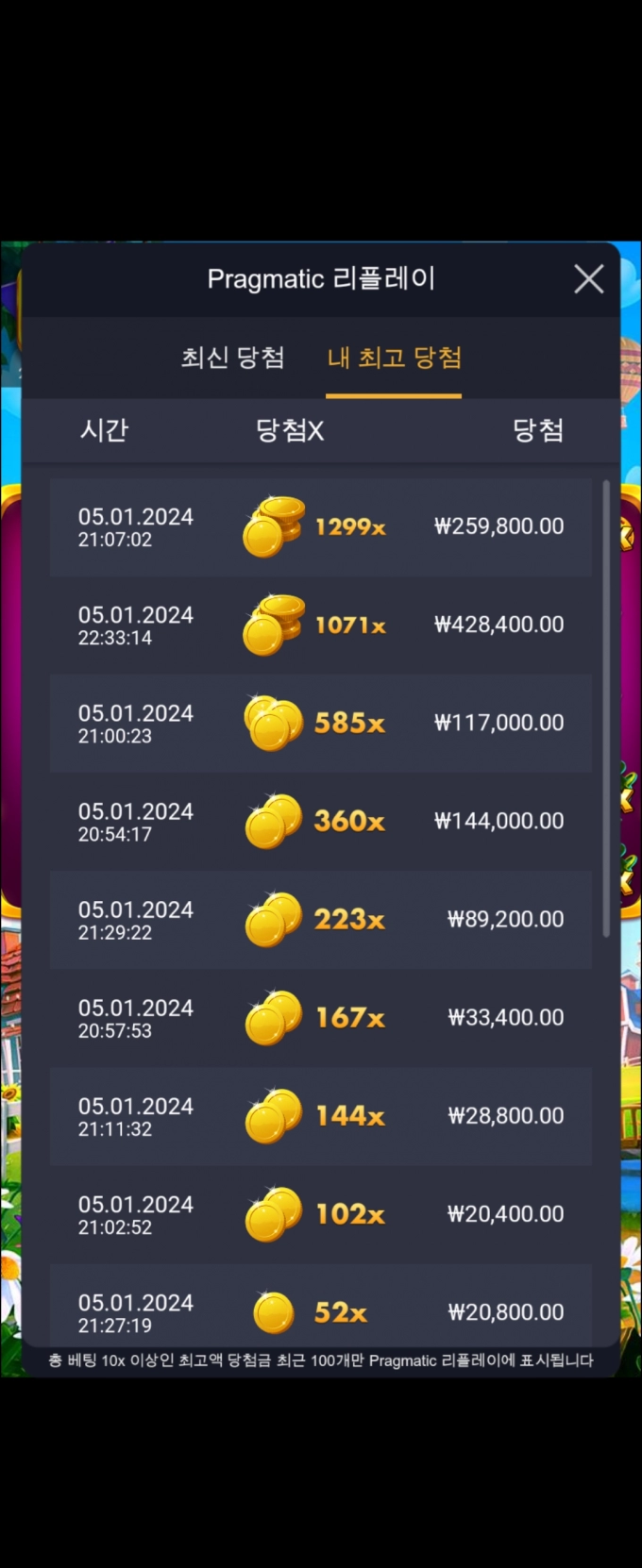This screenshot has height=1568, width=642.
Task: Select the 내 최고 당첨 tab
Action: point(394,358)
